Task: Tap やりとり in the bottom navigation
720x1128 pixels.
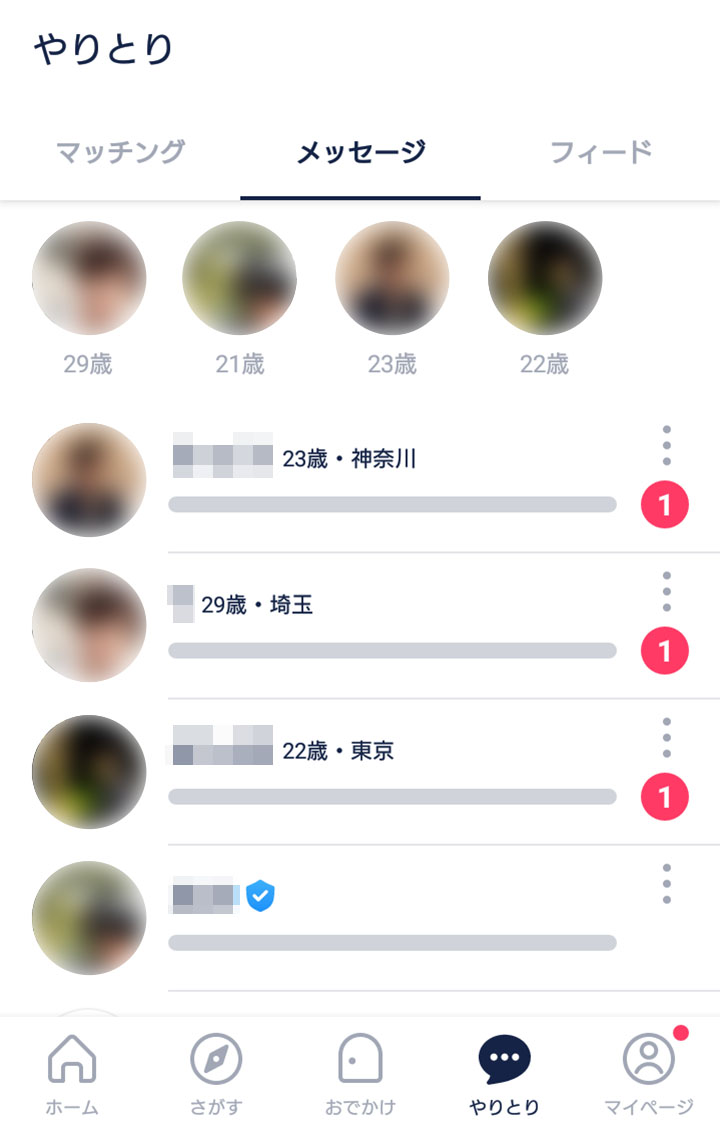Action: [x=504, y=1073]
